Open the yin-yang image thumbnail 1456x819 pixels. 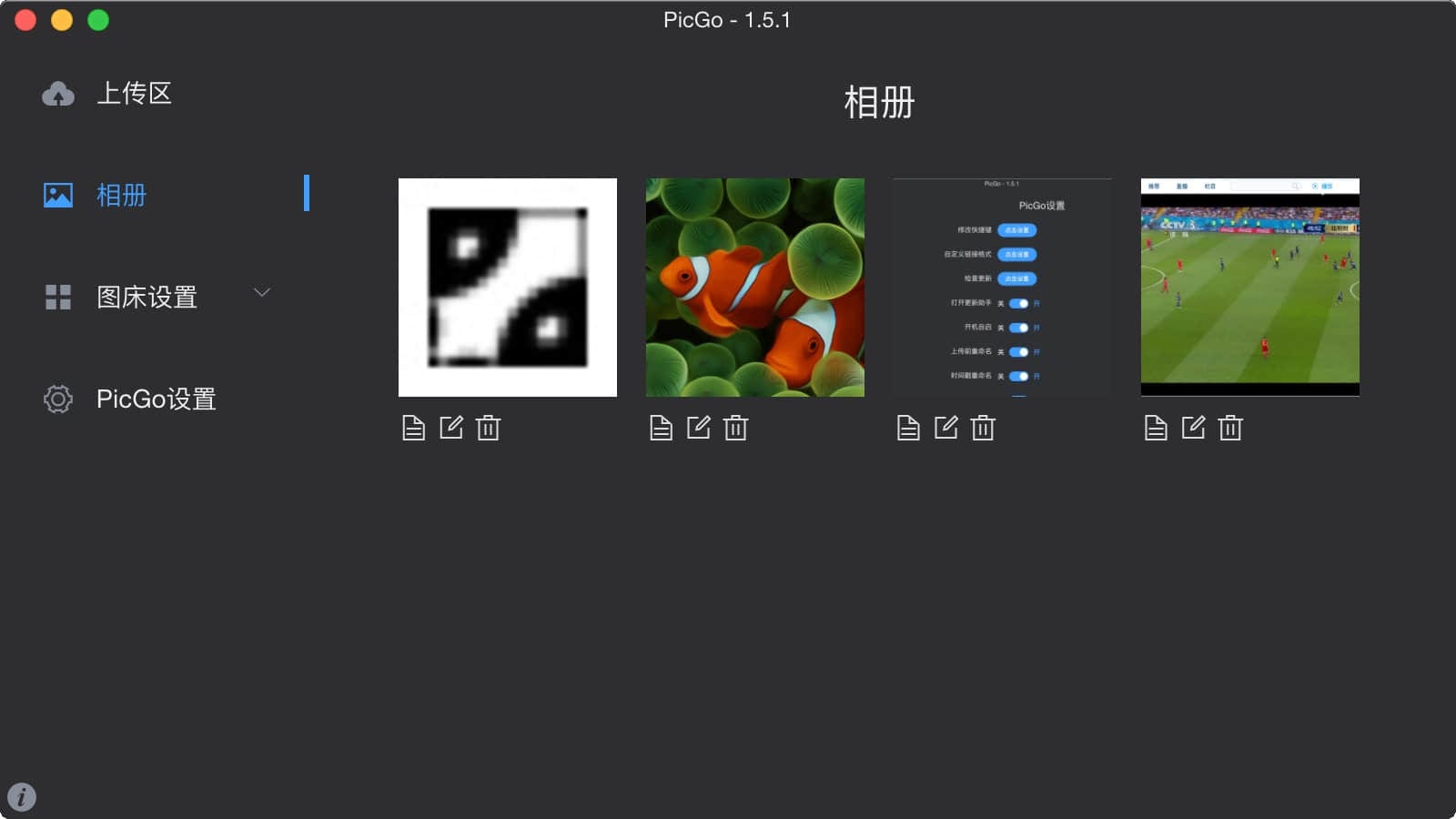508,288
